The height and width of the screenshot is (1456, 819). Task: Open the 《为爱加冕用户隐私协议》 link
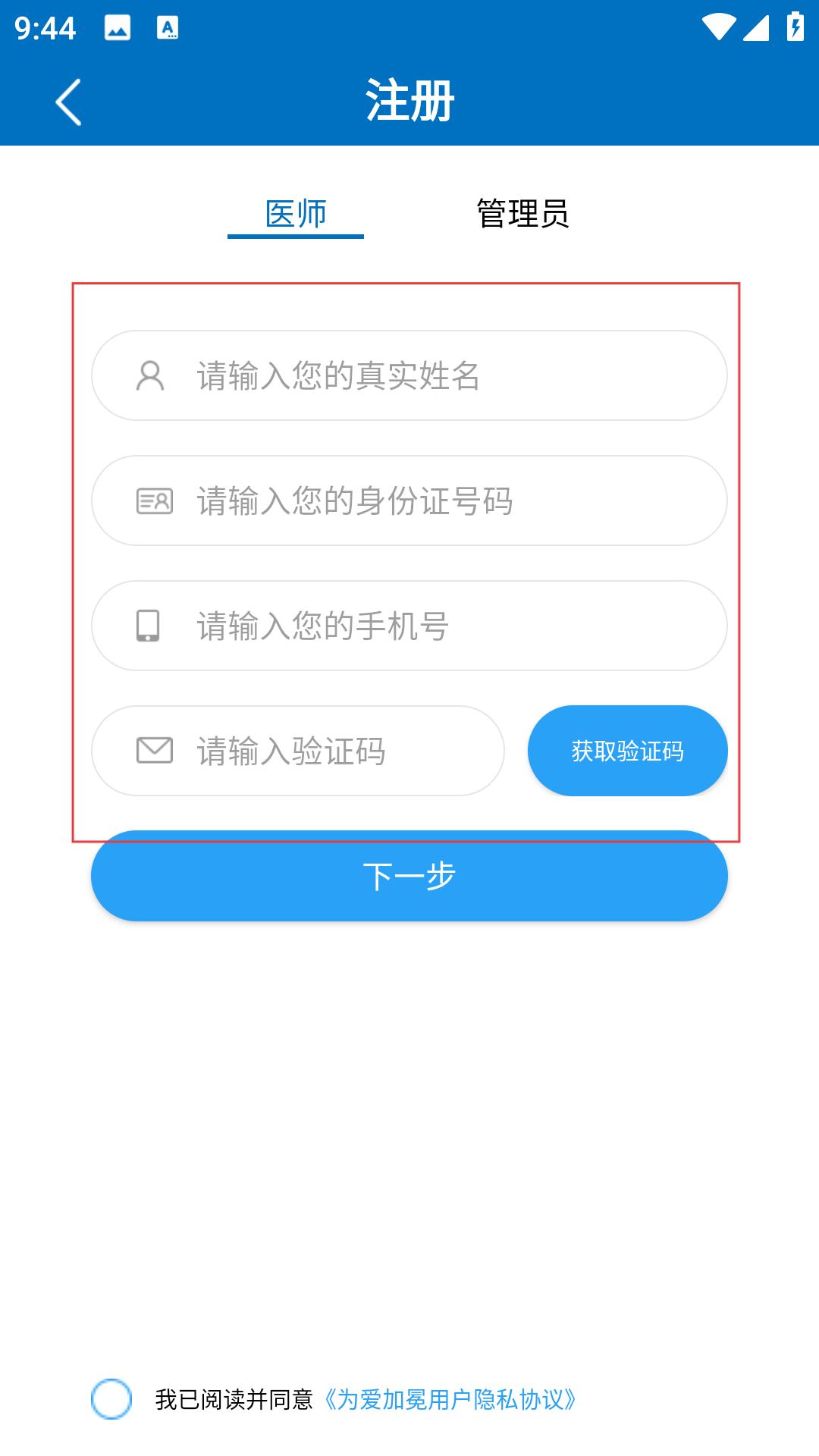(450, 1399)
